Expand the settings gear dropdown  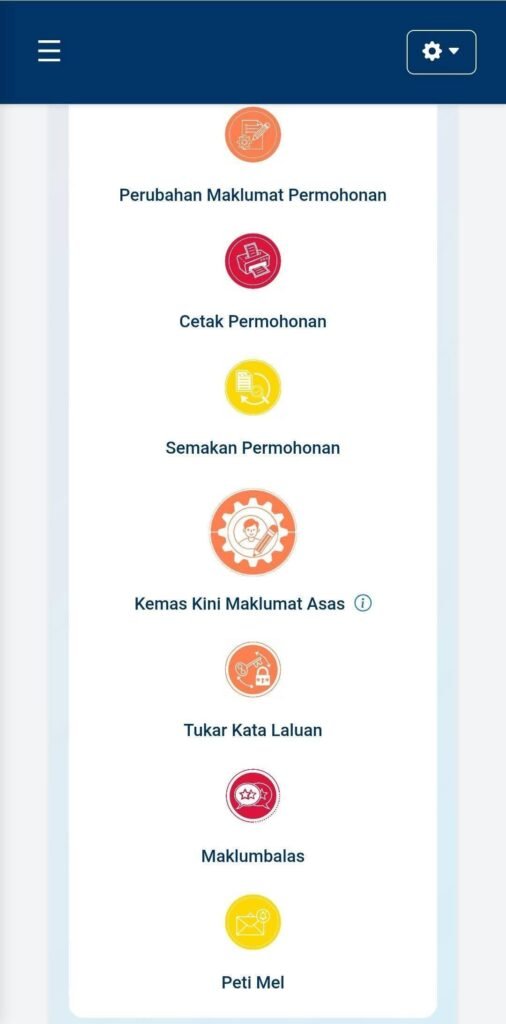click(x=441, y=52)
